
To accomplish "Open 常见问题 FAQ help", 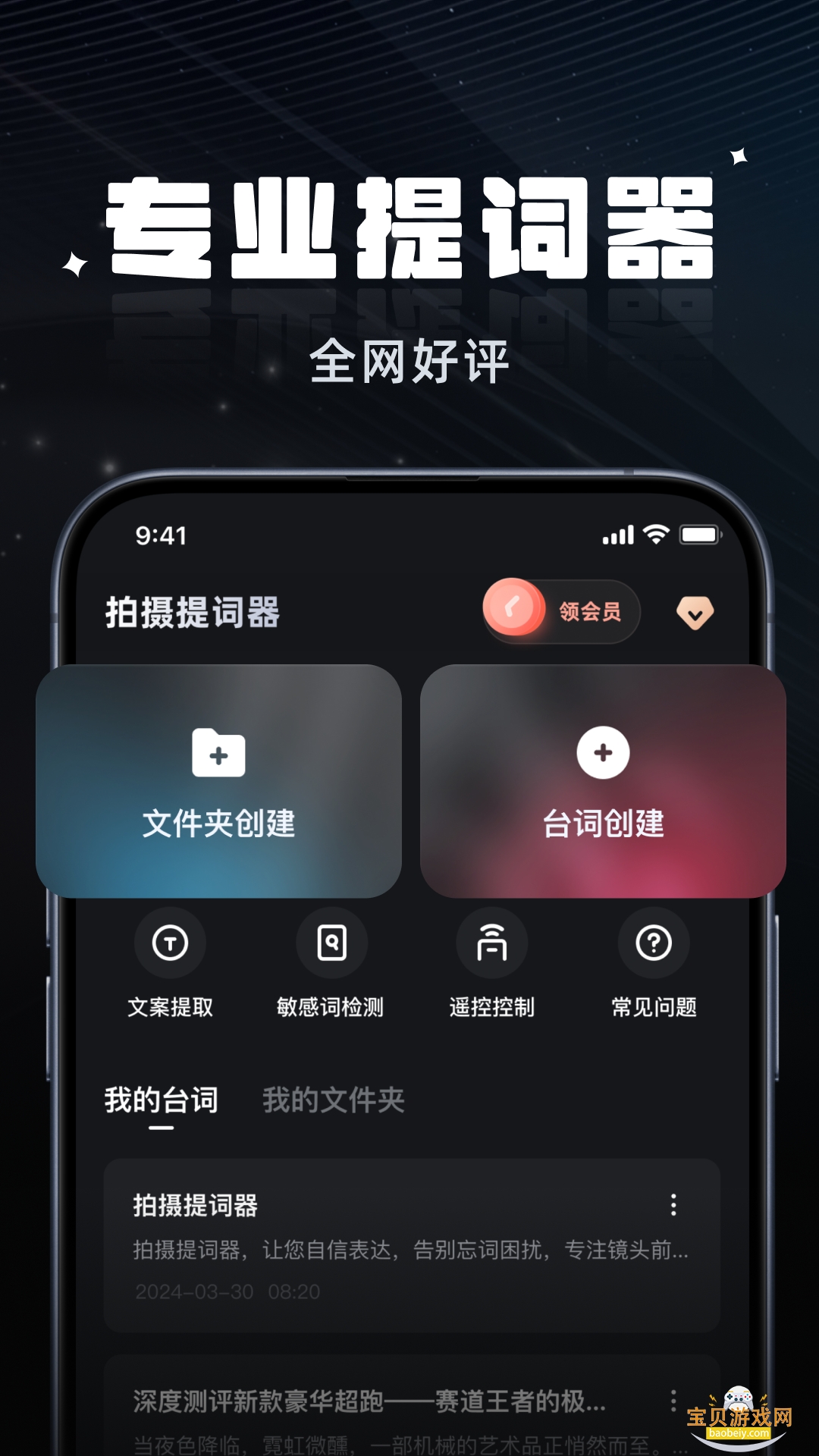I will point(652,942).
